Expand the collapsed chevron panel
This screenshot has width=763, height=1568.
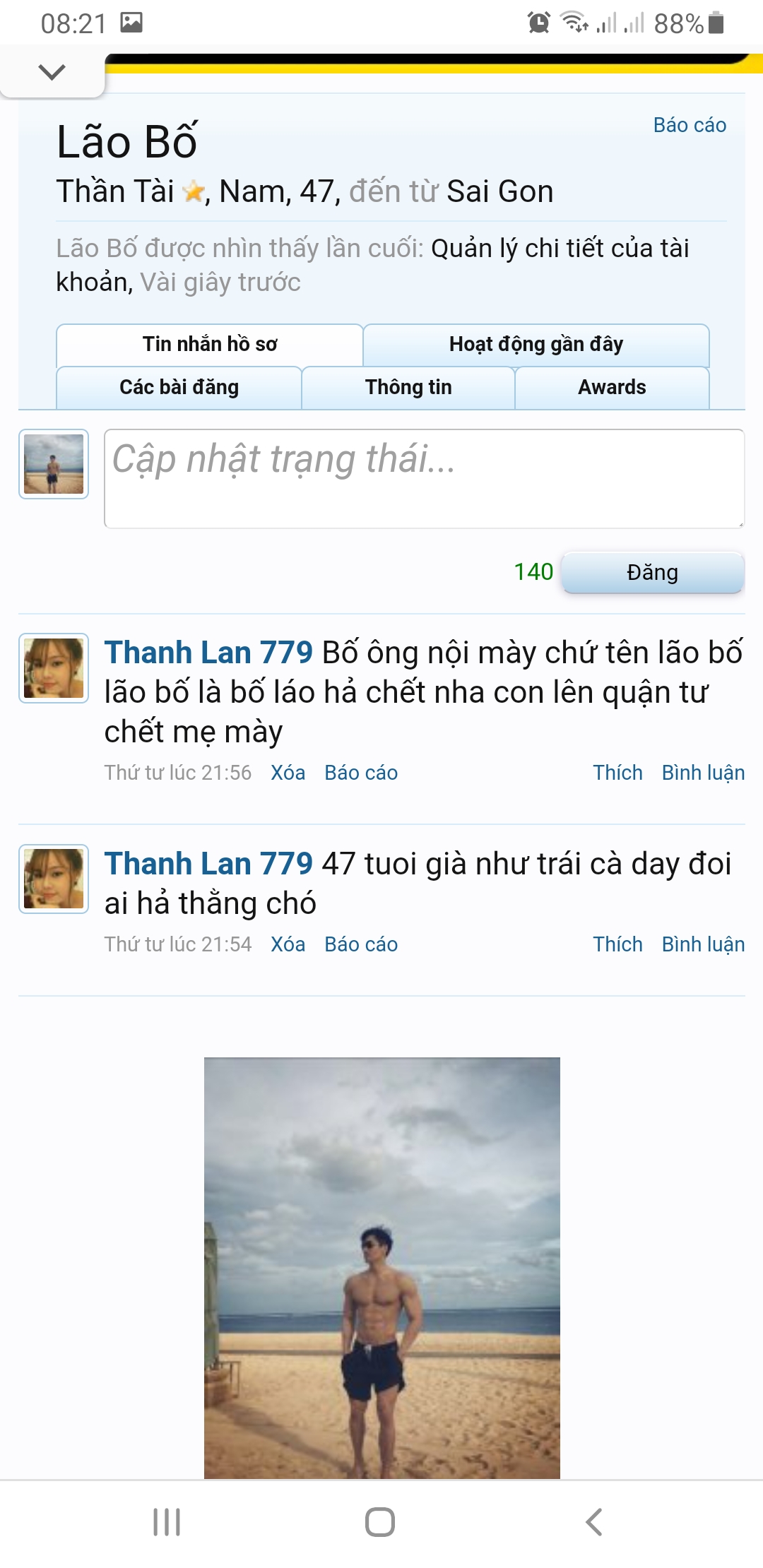pyautogui.click(x=52, y=71)
